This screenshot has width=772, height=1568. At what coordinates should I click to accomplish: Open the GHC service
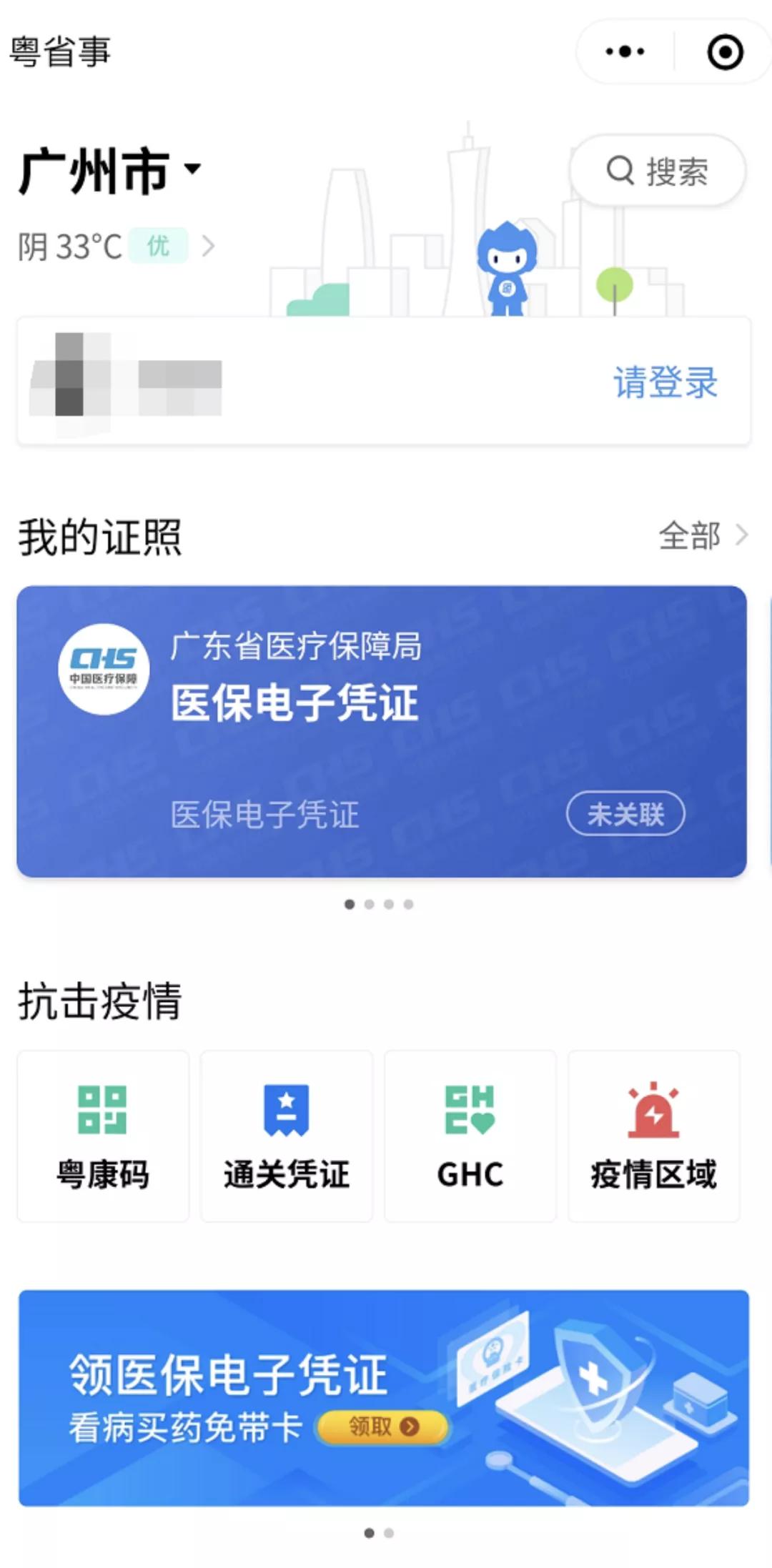pos(470,1136)
